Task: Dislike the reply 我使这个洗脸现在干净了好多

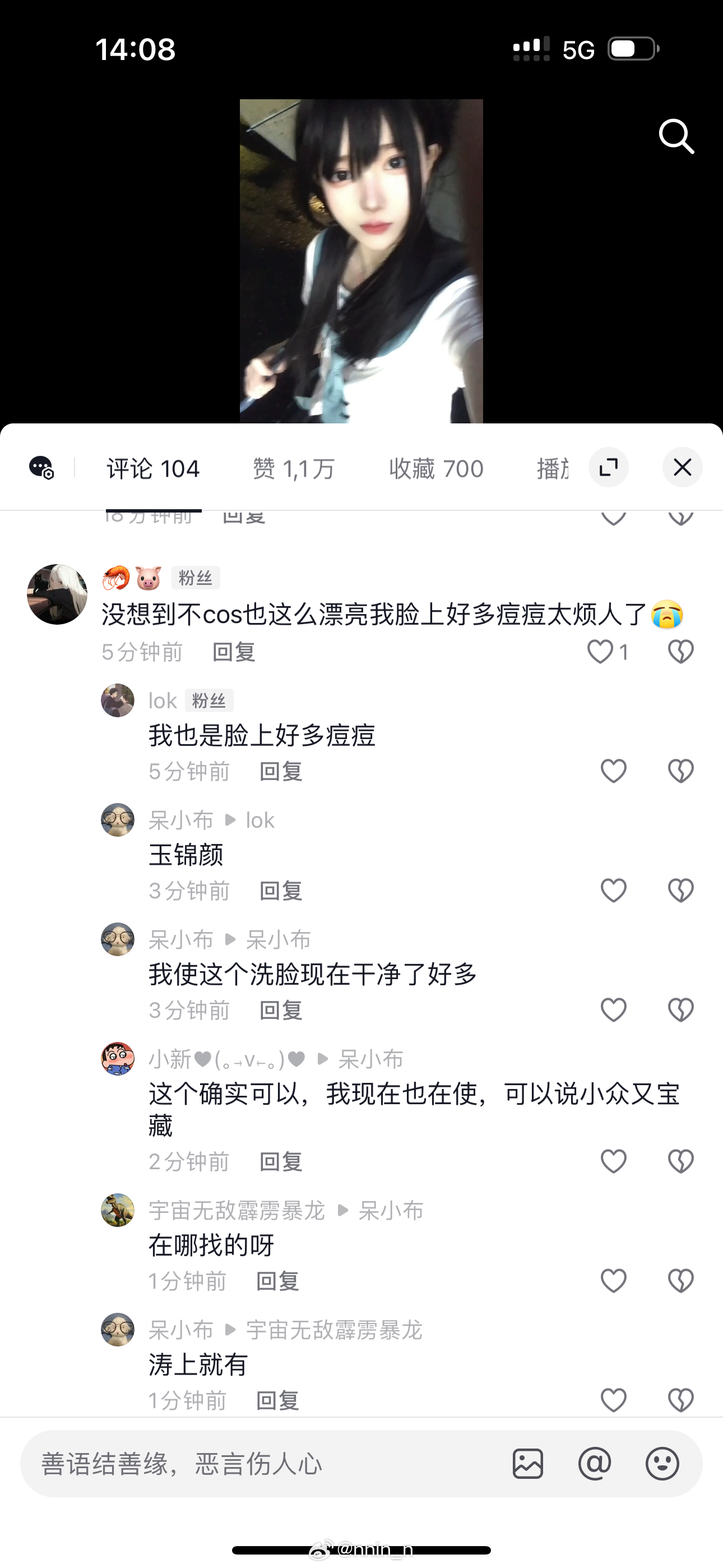Action: point(680,1010)
